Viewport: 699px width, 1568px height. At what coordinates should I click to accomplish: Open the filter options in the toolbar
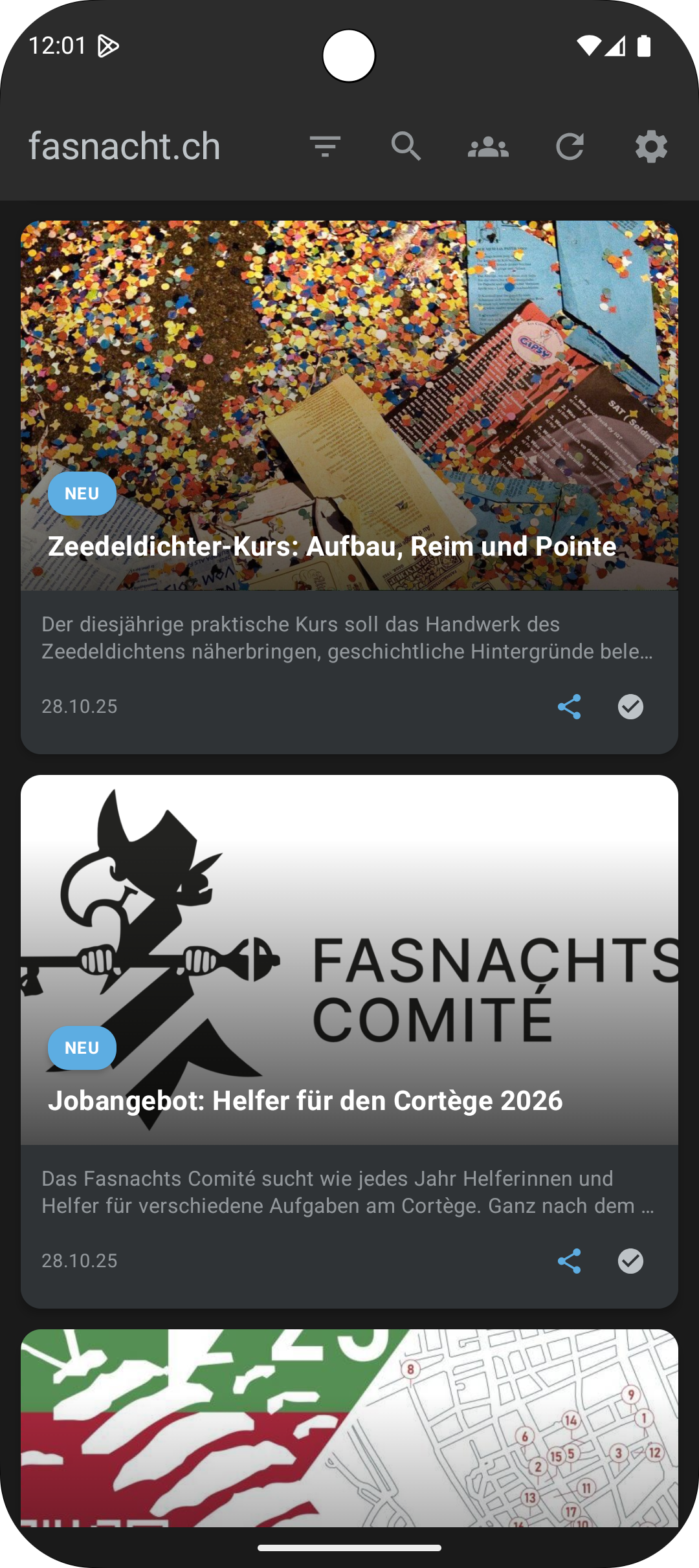pos(325,146)
